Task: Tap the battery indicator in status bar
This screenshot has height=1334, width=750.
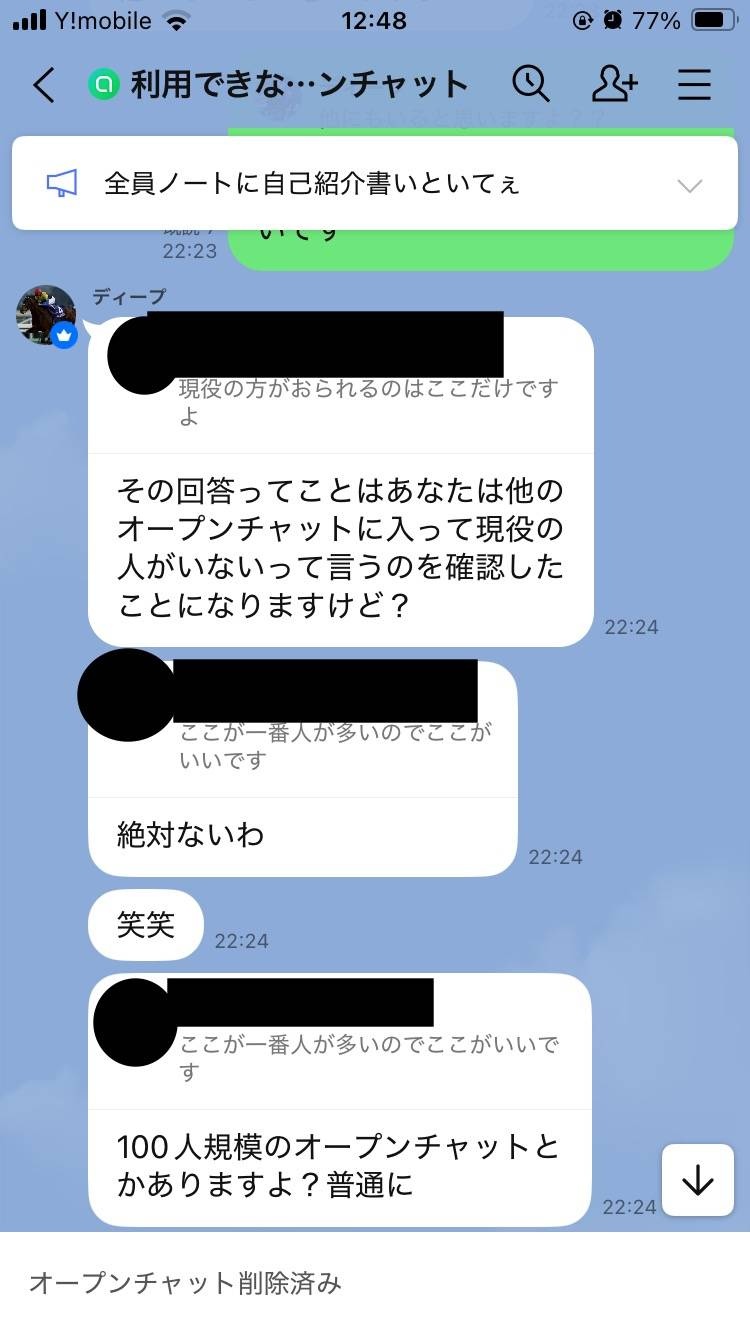Action: click(710, 19)
